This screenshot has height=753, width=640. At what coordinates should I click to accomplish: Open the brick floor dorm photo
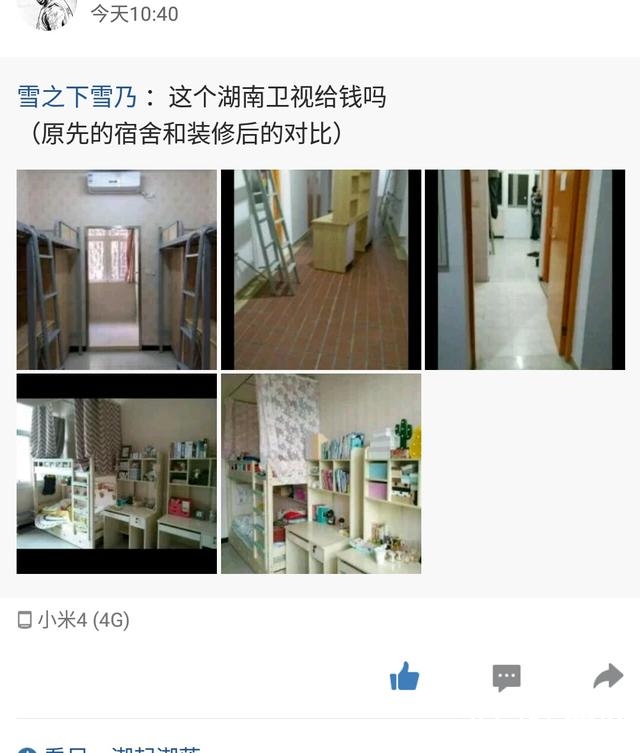(x=321, y=270)
